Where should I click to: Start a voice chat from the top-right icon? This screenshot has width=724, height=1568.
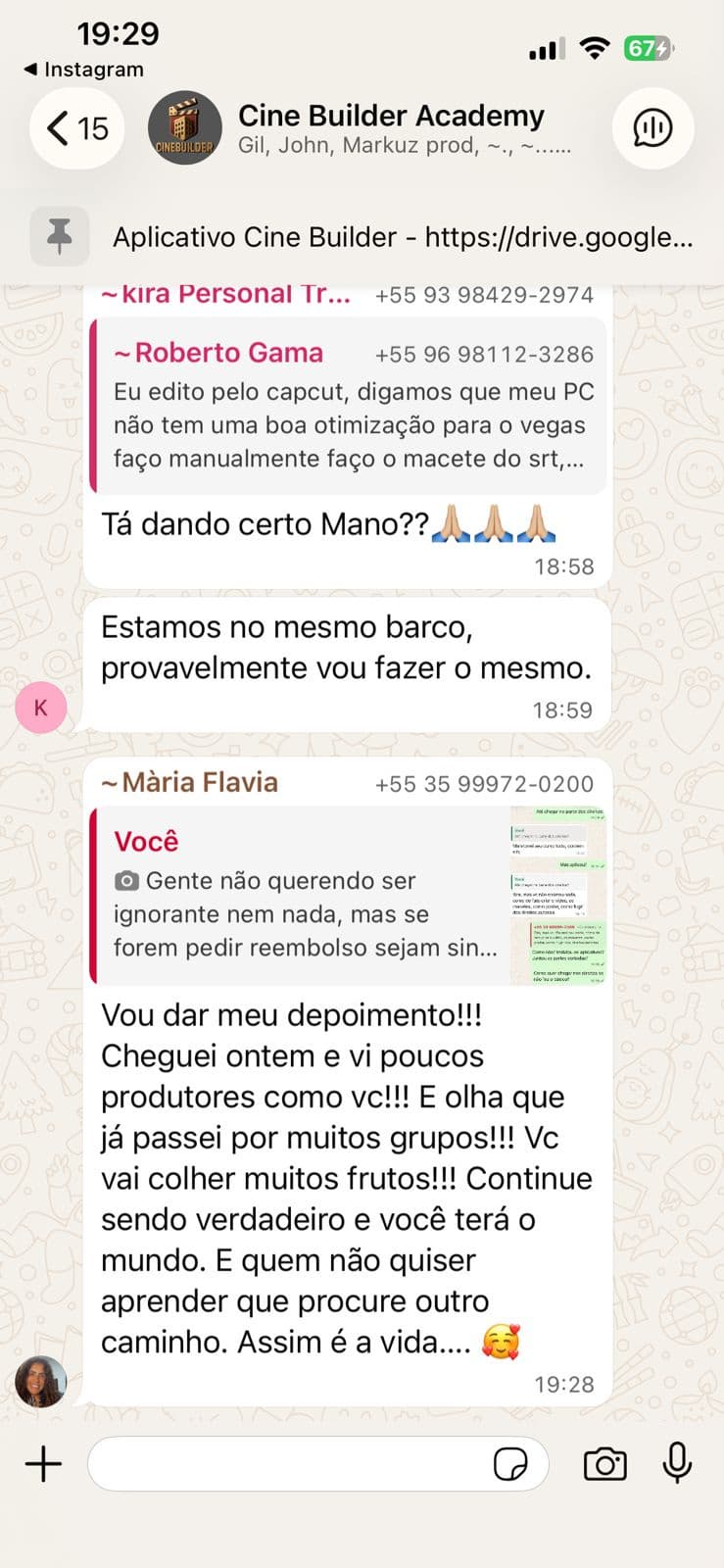pos(652,127)
